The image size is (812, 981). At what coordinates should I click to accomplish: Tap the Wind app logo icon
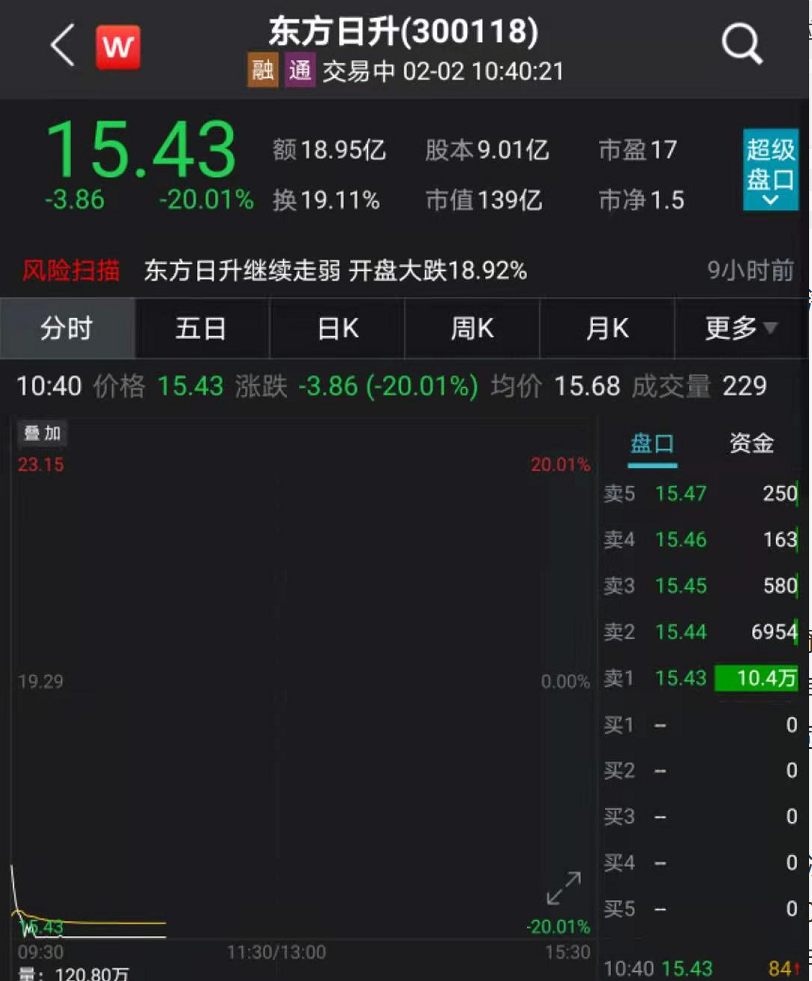pos(117,46)
